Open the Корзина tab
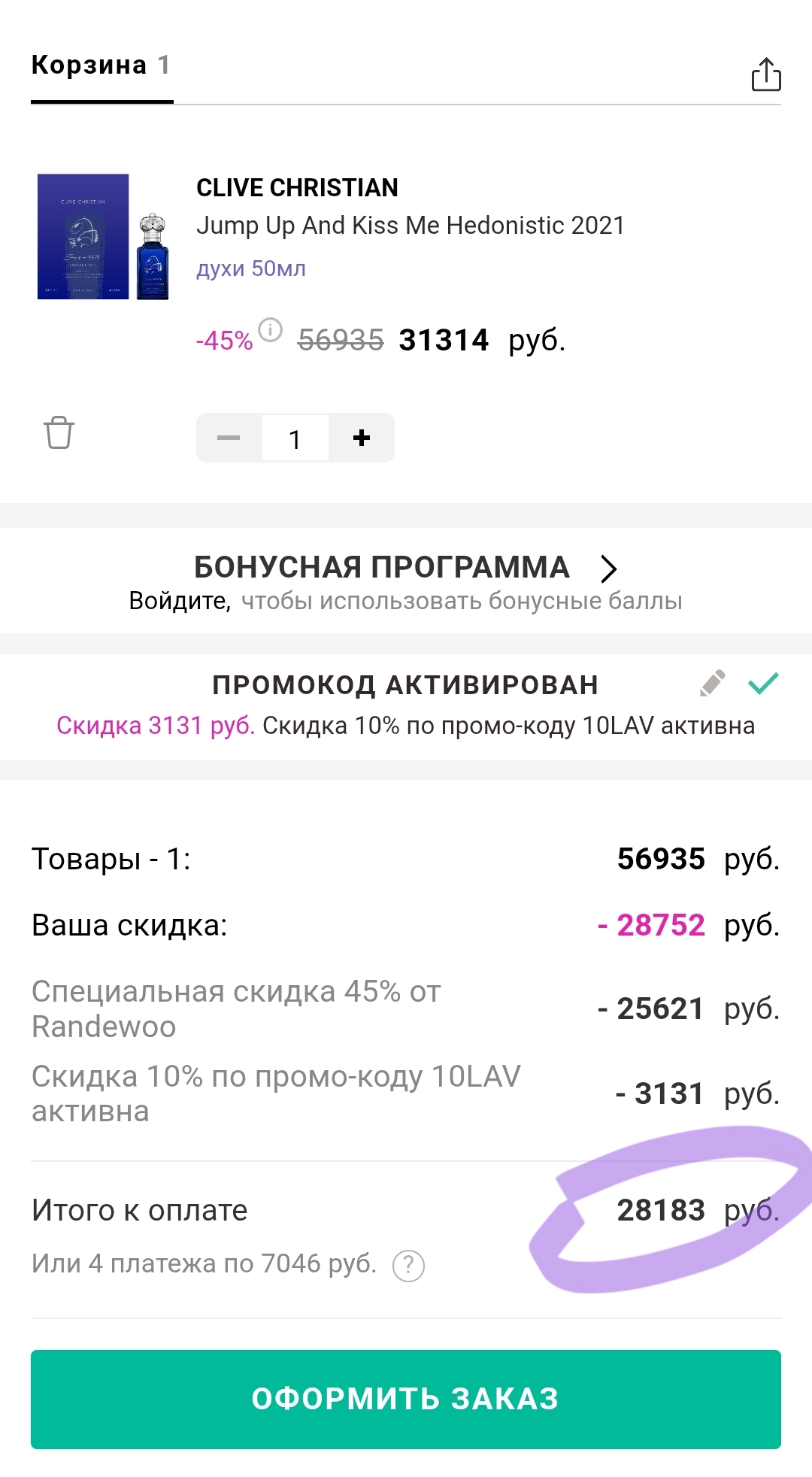812x1477 pixels. click(x=101, y=65)
